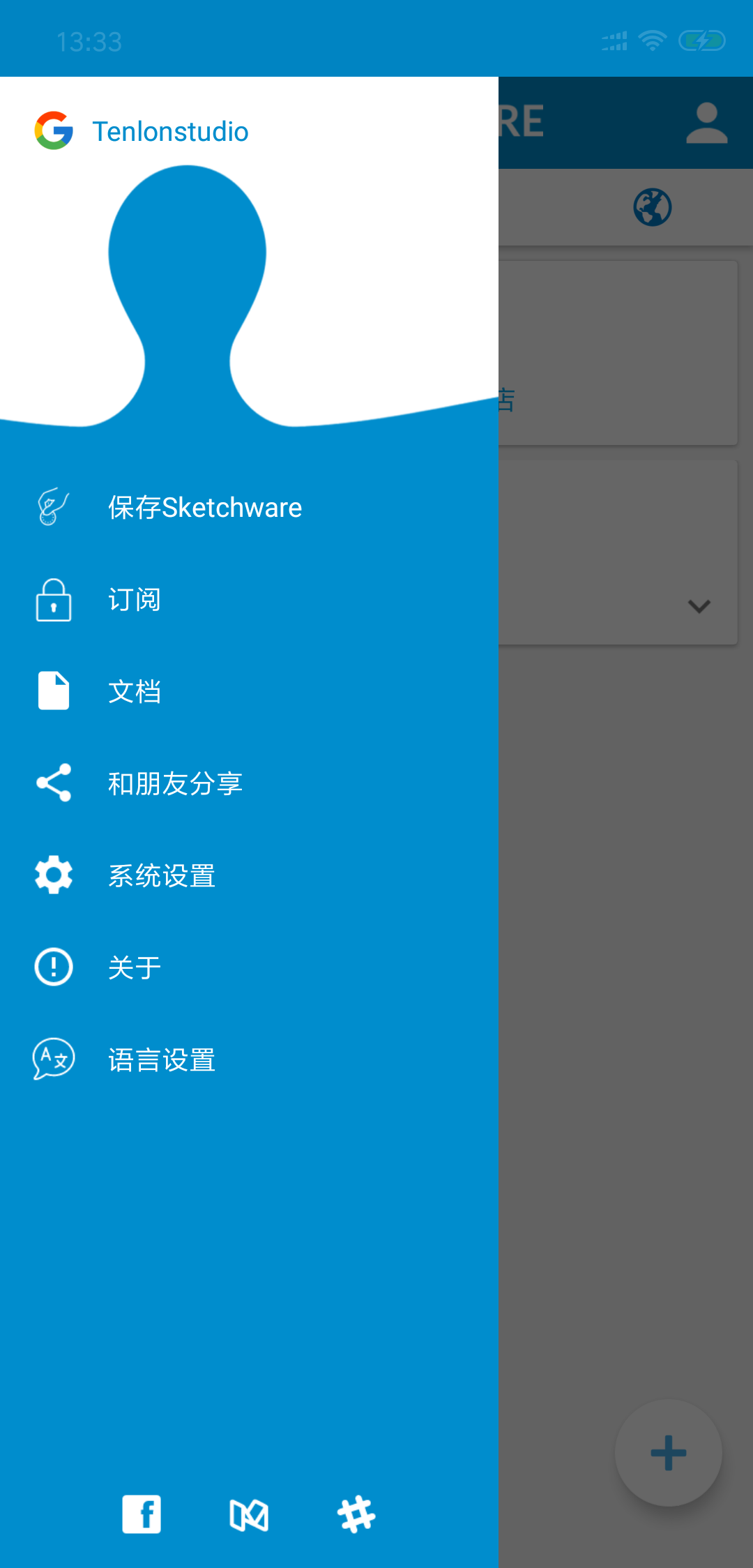The height and width of the screenshot is (1568, 753).
Task: Select 和朋友分享 to share with friends
Action: click(x=249, y=783)
